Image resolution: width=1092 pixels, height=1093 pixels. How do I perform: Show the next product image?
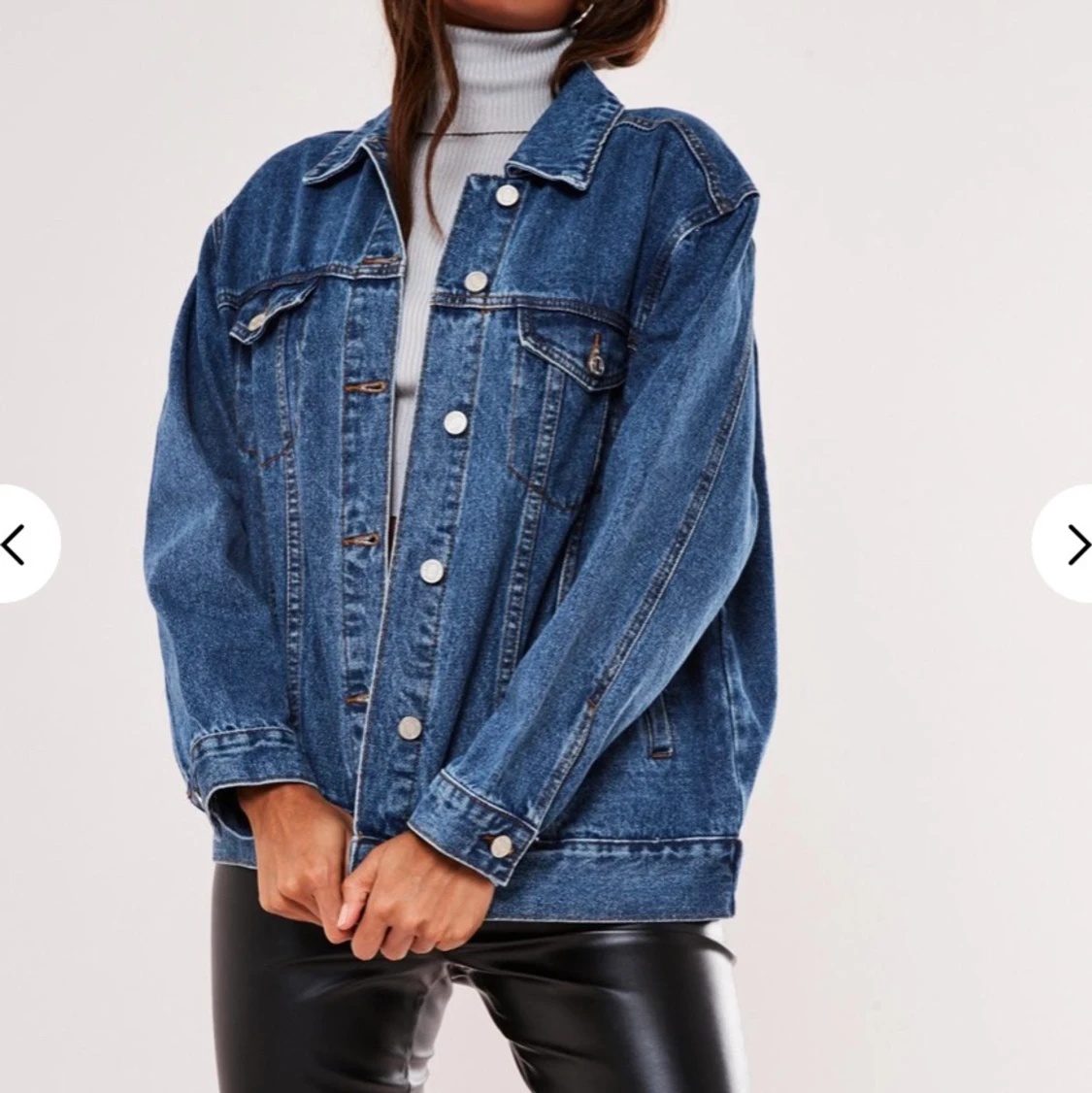(1072, 545)
